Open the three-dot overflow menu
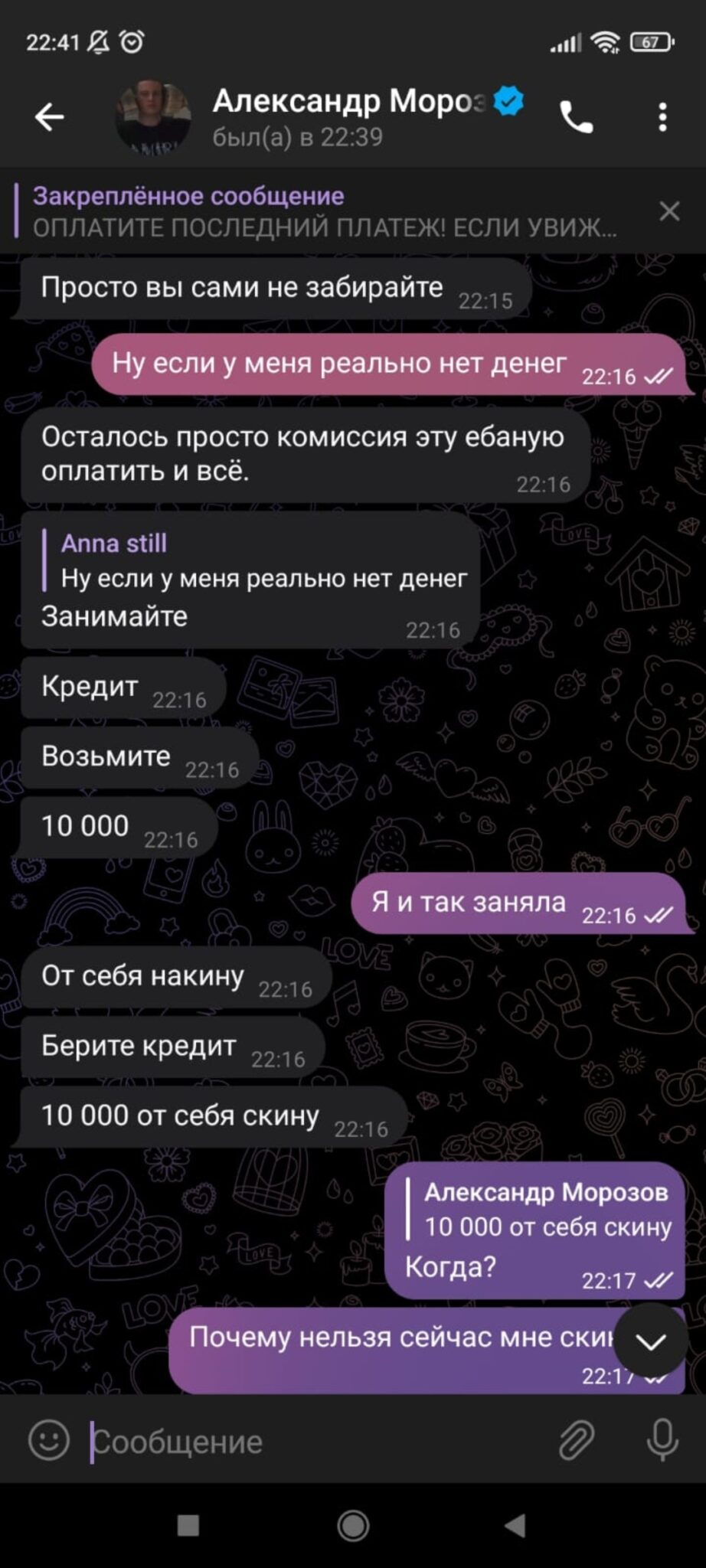Image resolution: width=706 pixels, height=1568 pixels. [x=663, y=117]
